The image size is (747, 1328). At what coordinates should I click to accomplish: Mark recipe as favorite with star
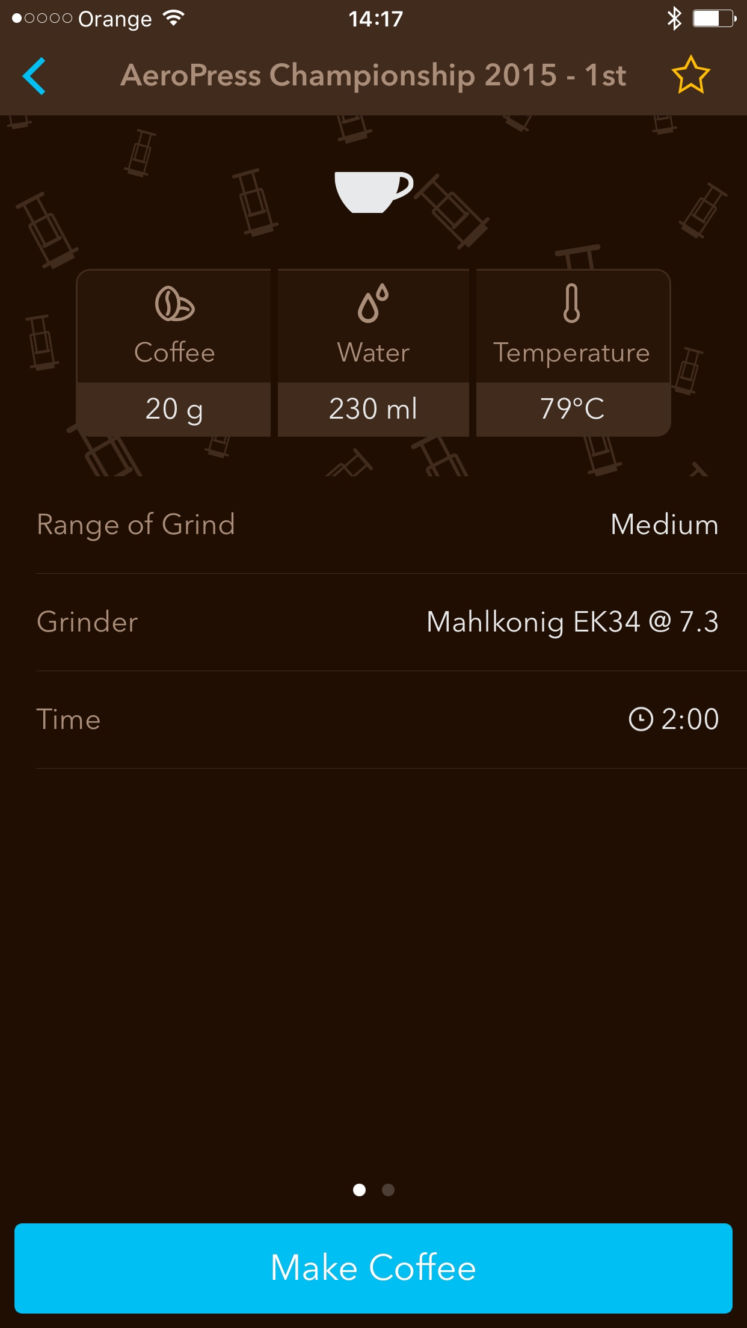tap(690, 76)
